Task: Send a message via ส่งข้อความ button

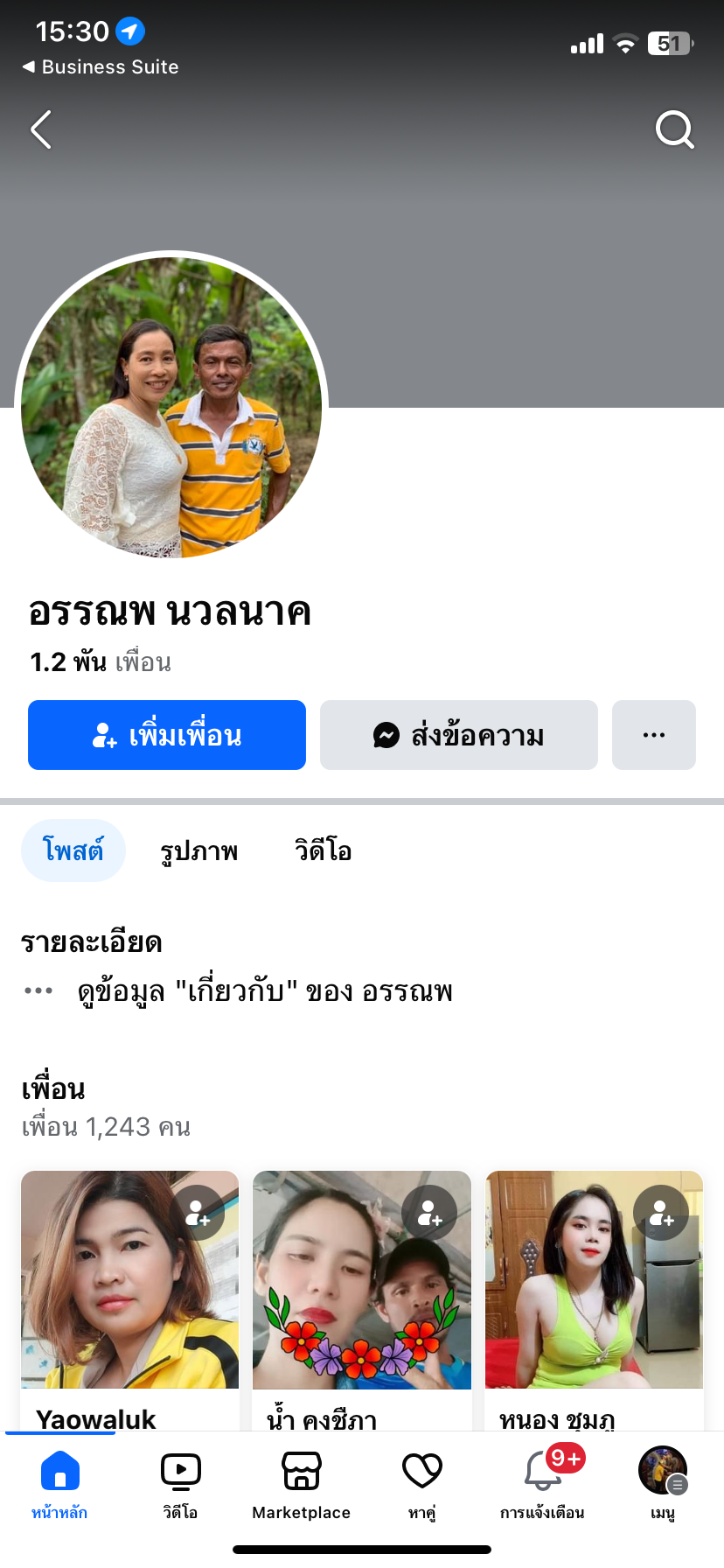Action: [459, 735]
